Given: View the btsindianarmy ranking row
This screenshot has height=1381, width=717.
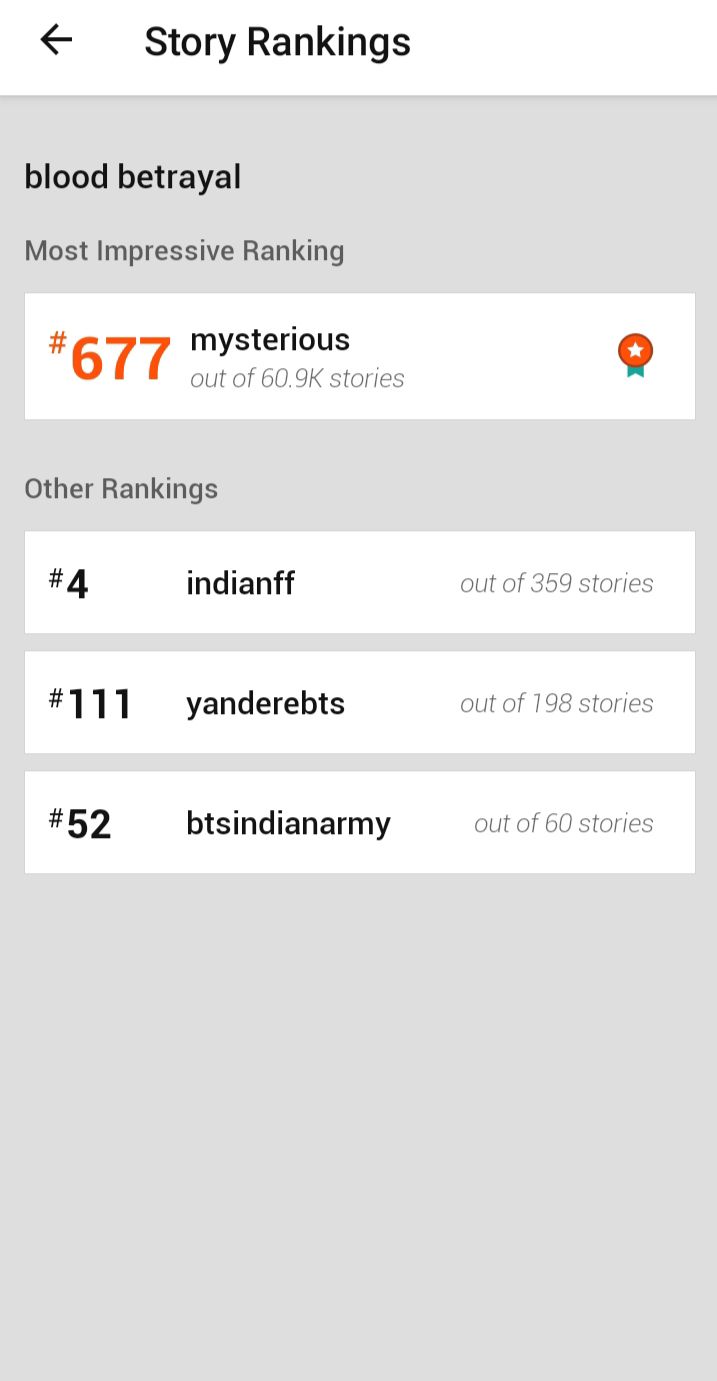Looking at the screenshot, I should tap(359, 822).
